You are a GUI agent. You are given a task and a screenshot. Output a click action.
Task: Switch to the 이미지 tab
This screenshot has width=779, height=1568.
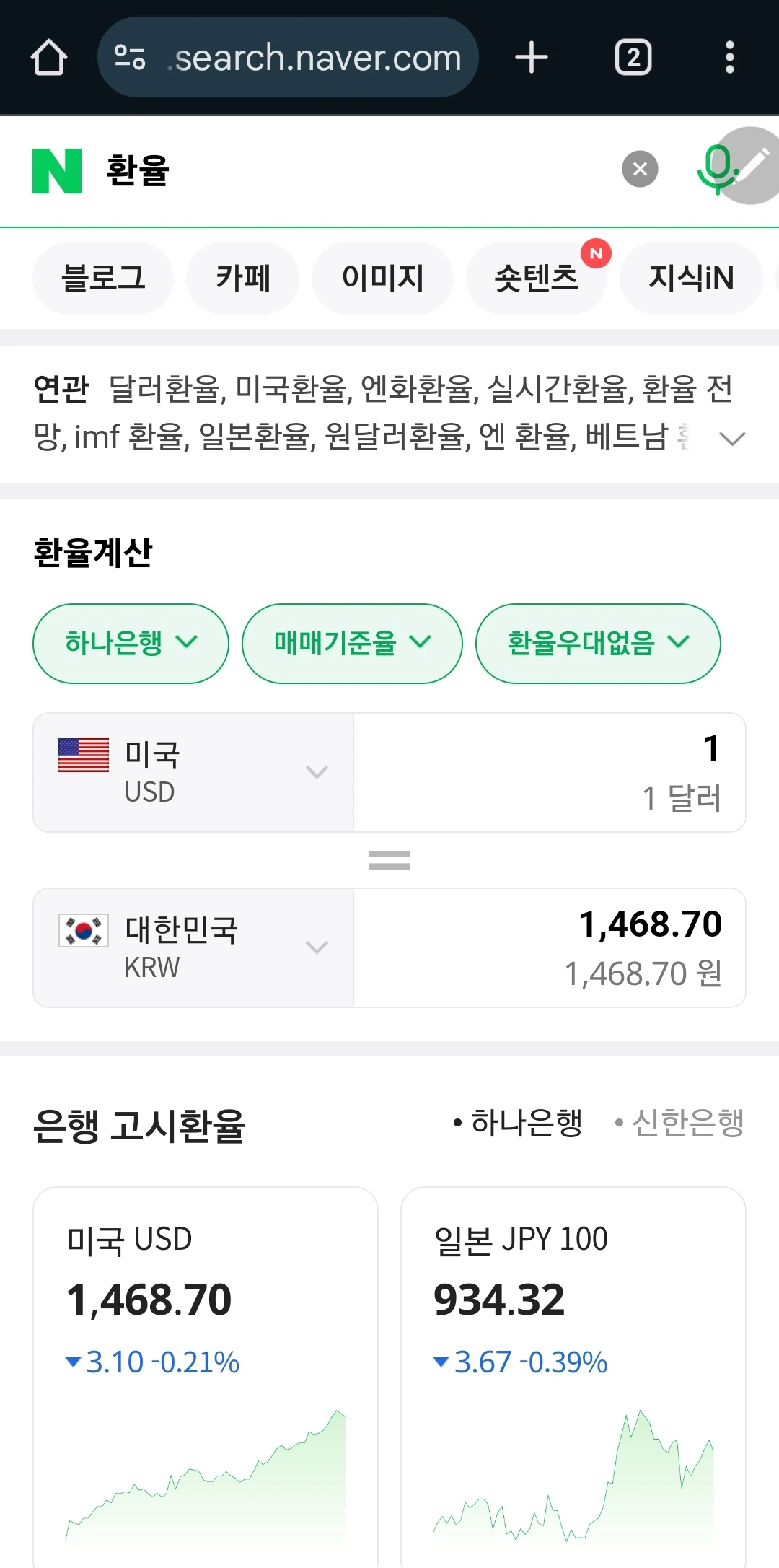point(382,278)
